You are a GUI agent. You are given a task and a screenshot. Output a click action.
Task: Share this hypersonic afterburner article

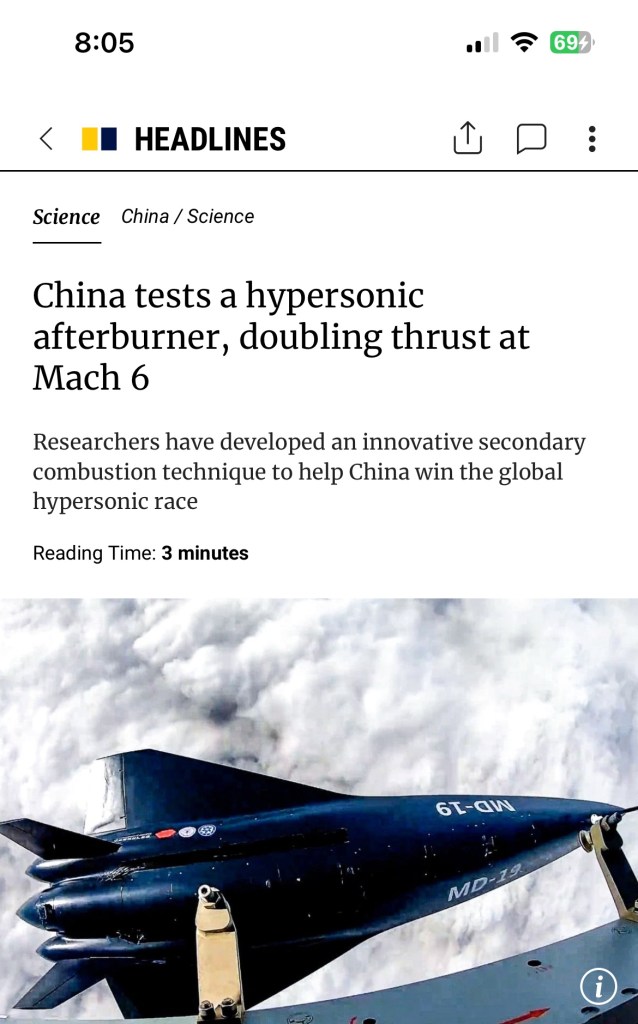click(467, 139)
